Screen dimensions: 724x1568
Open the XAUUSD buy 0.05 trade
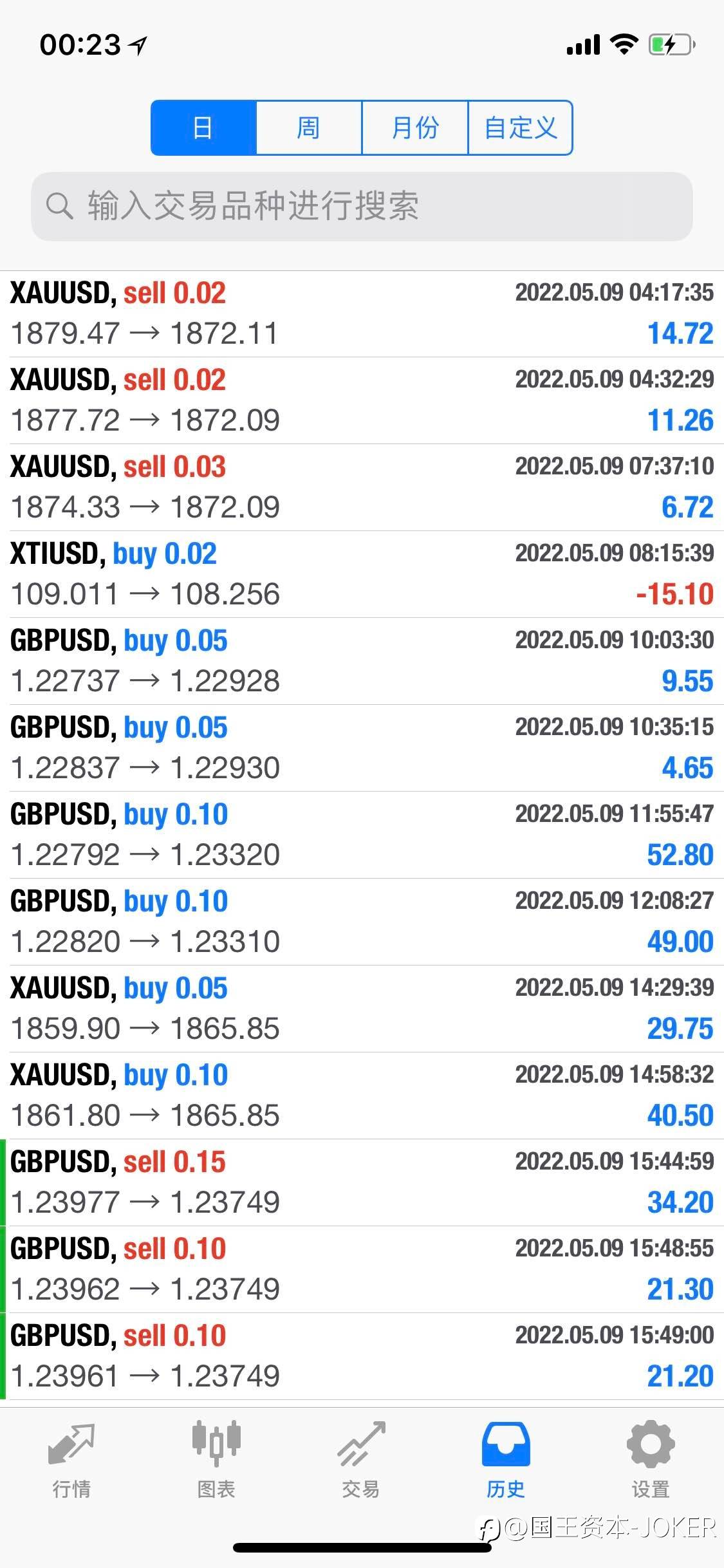tap(362, 1009)
